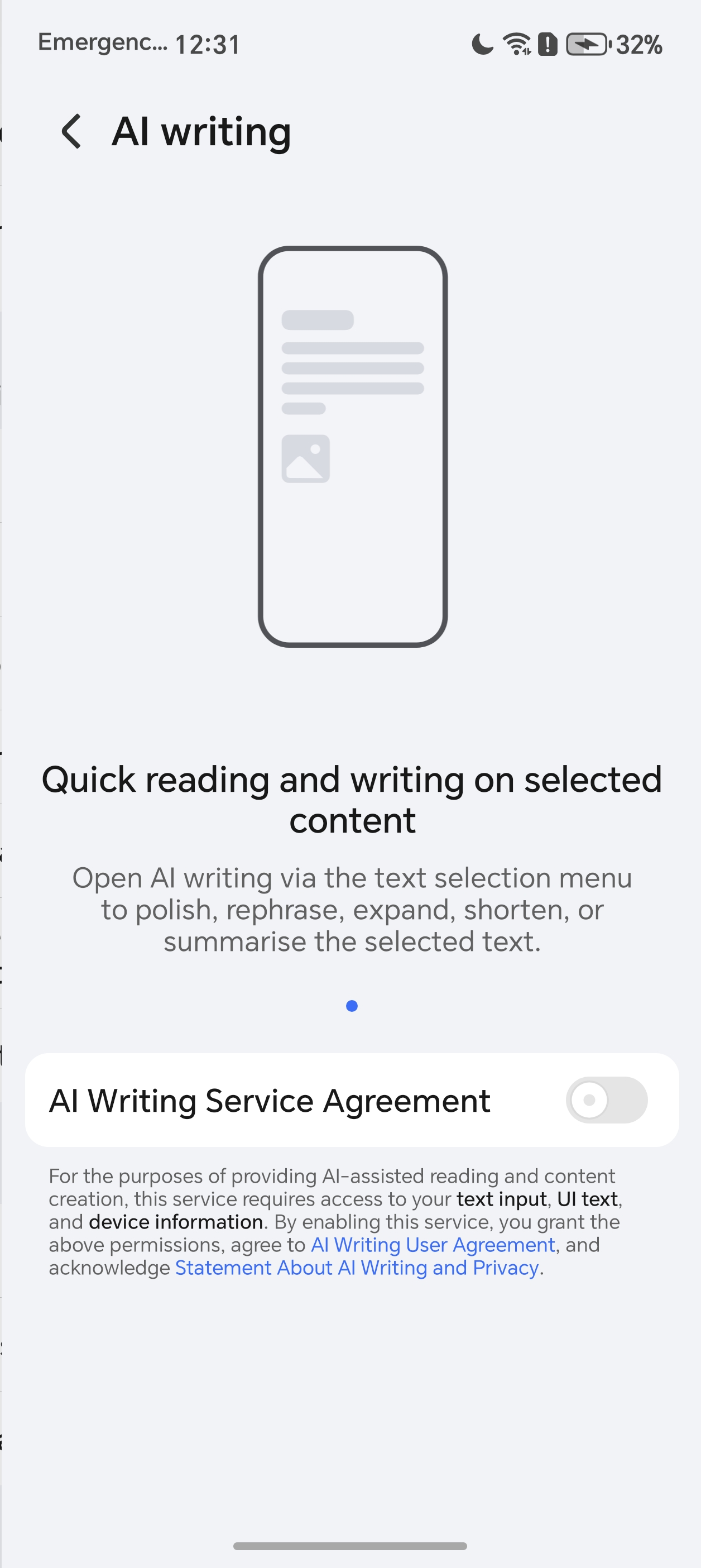Go back from AI writing
Screen dimensions: 701x1568
coord(71,131)
